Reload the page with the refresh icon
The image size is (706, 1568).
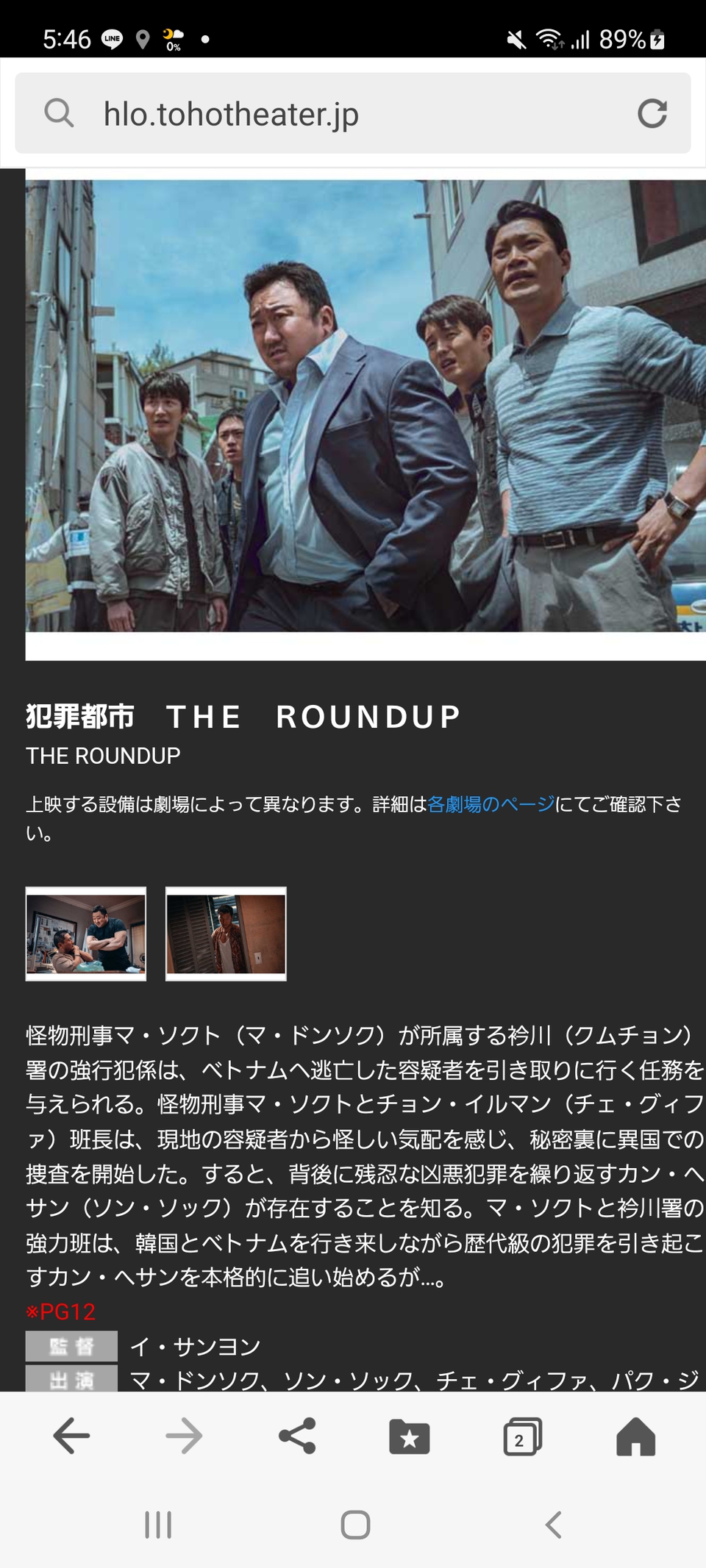[652, 114]
